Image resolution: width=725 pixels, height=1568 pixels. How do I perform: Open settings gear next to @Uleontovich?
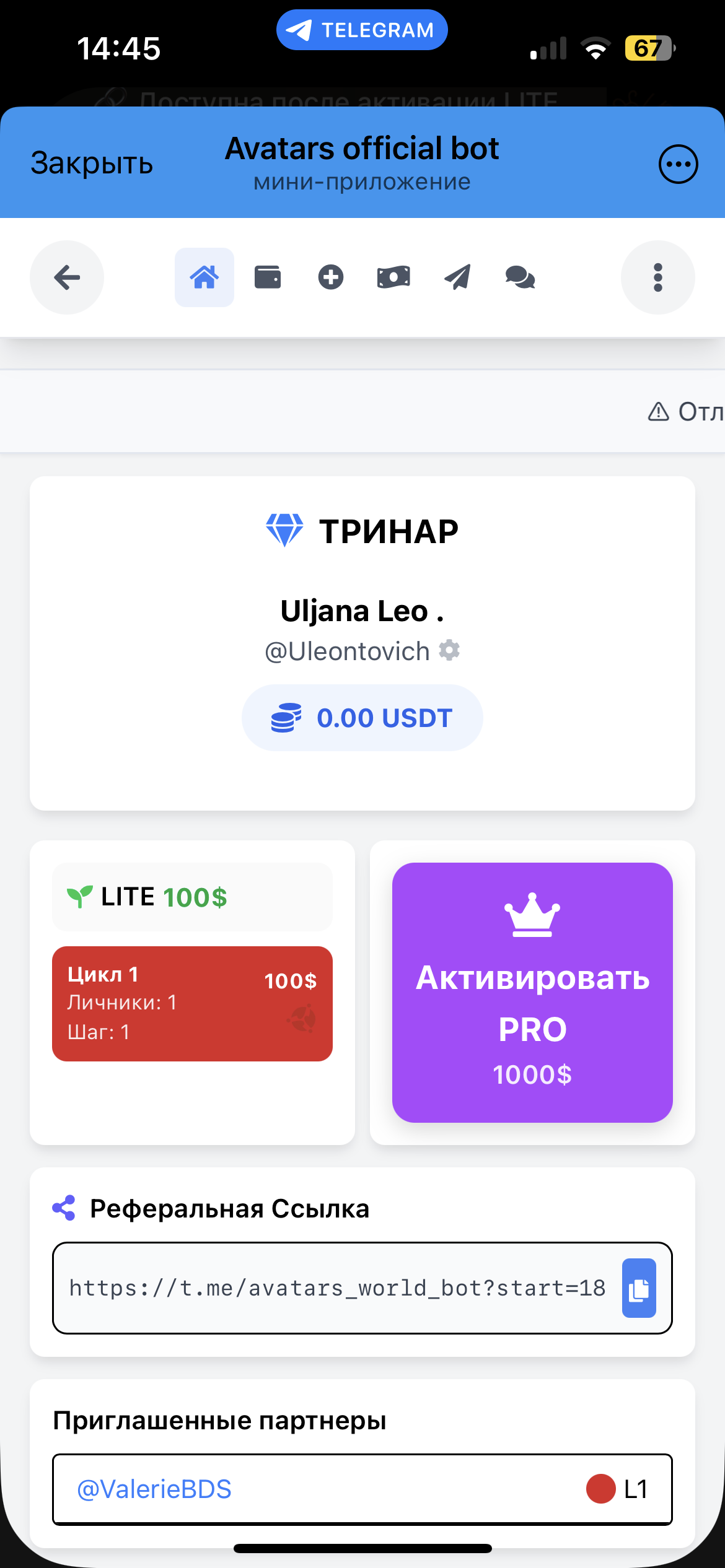[449, 651]
